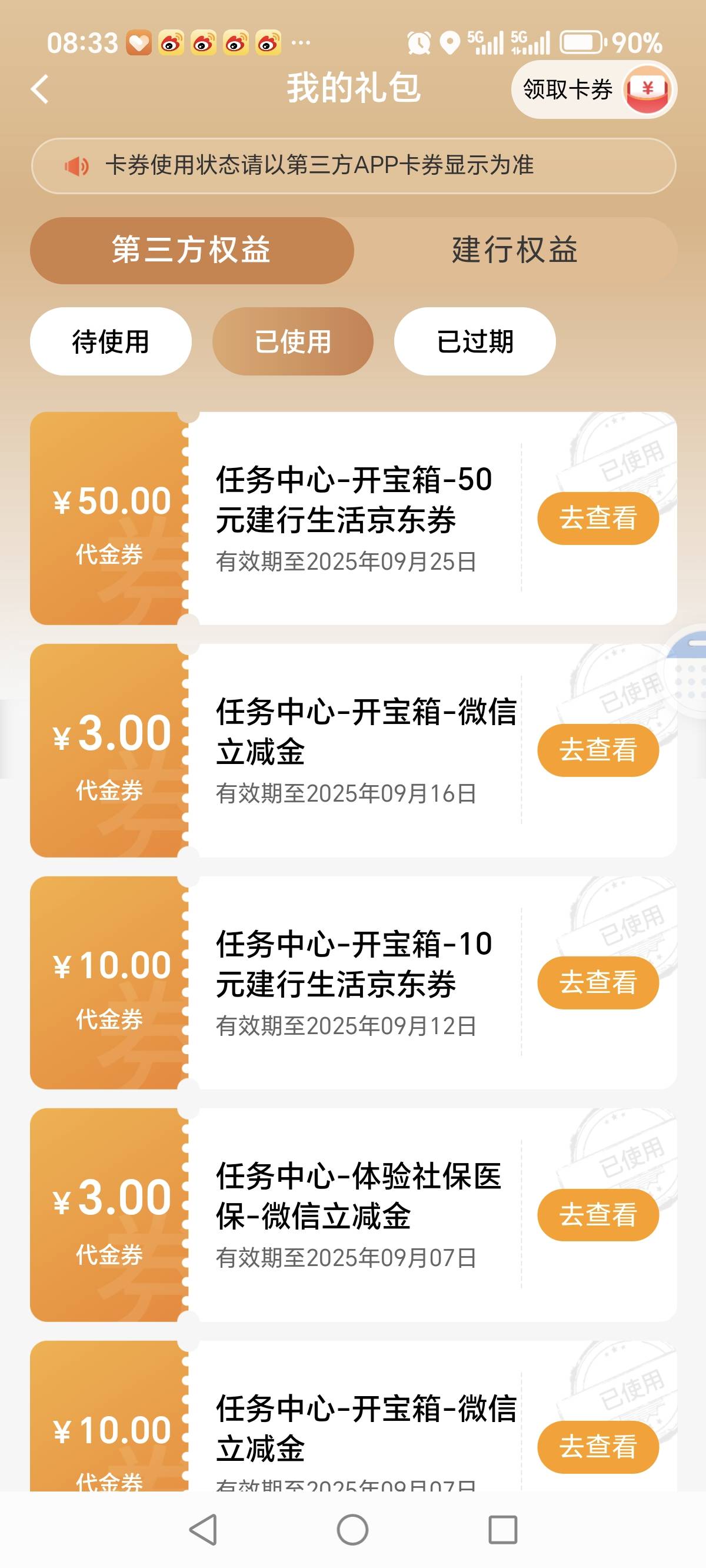The image size is (706, 1568).
Task: Tap 去查看 on the ¥10.00 微信立减金 coupon
Action: 598,1447
